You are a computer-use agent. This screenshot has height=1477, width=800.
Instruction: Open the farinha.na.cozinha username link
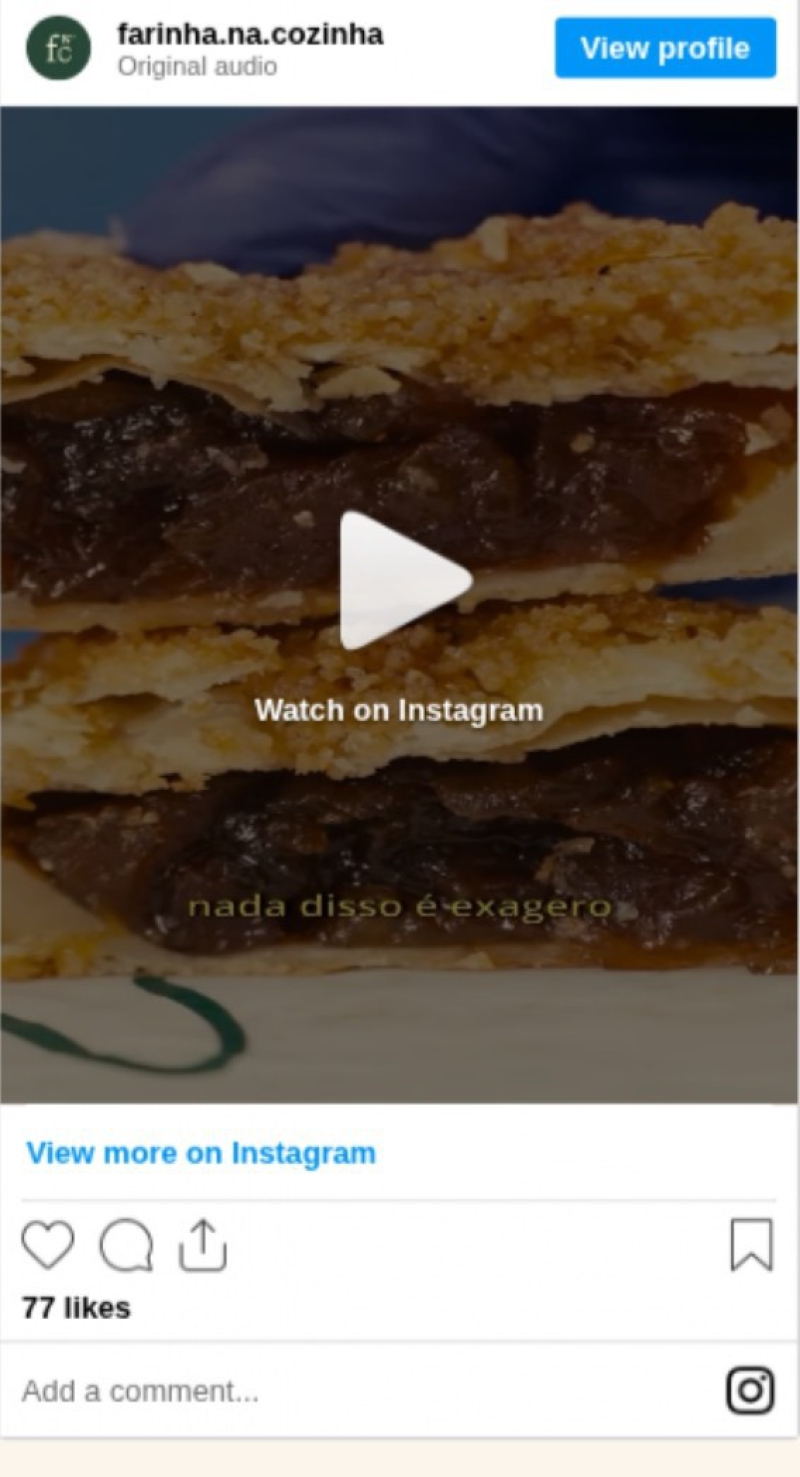250,34
